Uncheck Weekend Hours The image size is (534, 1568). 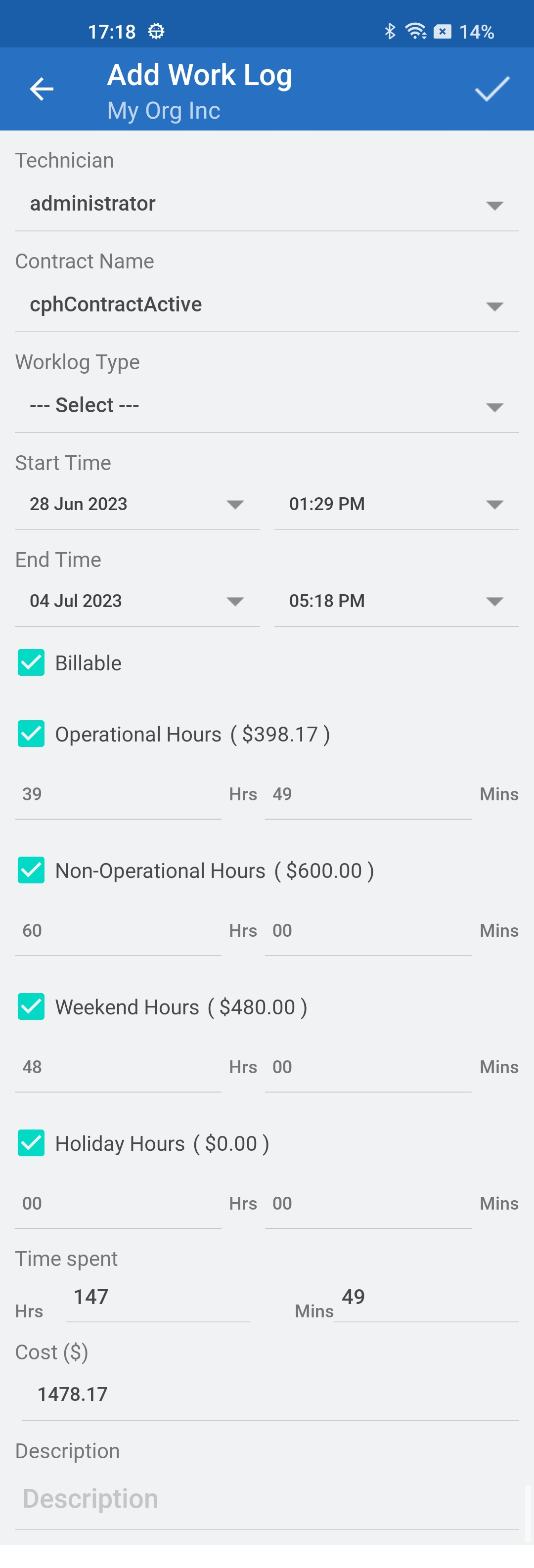click(31, 1007)
